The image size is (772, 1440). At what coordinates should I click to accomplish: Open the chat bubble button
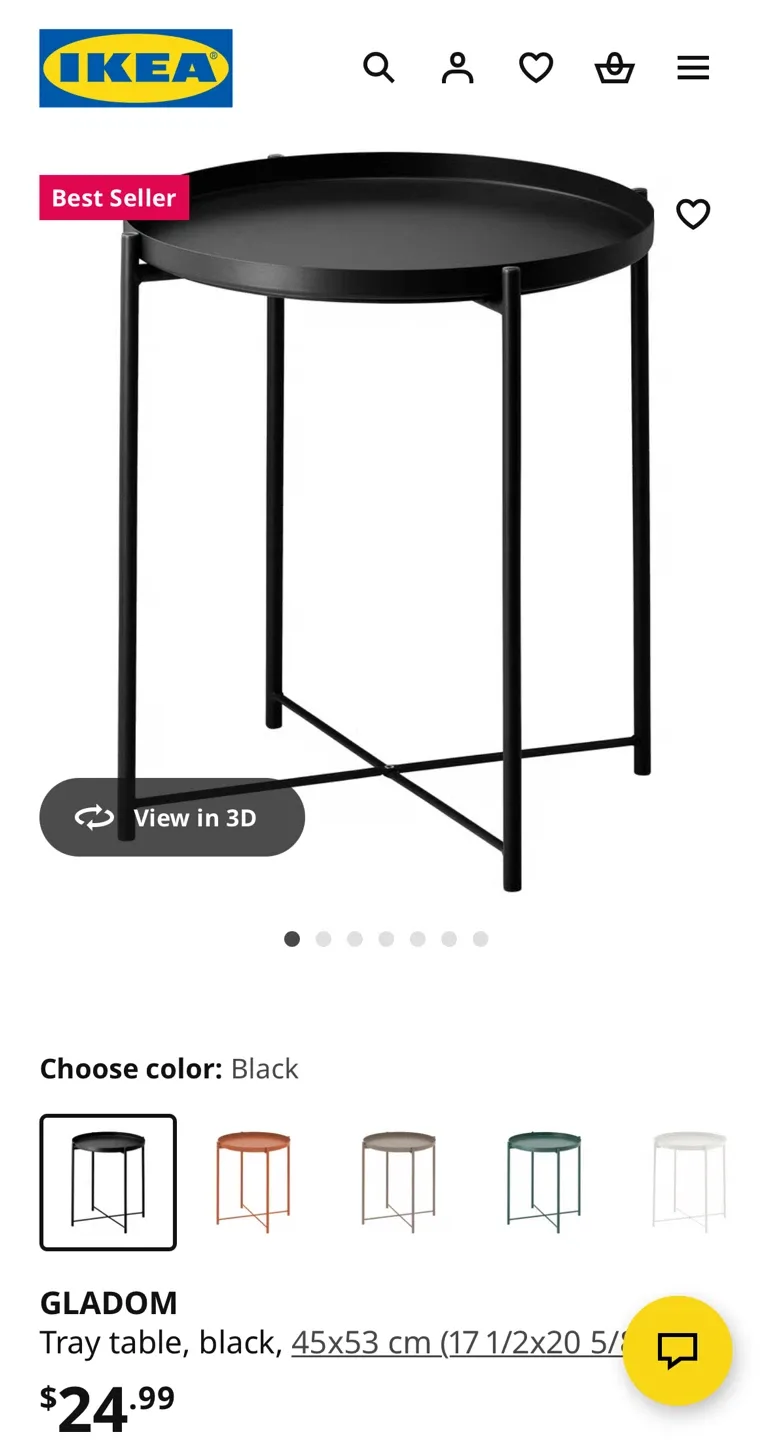tap(677, 1351)
